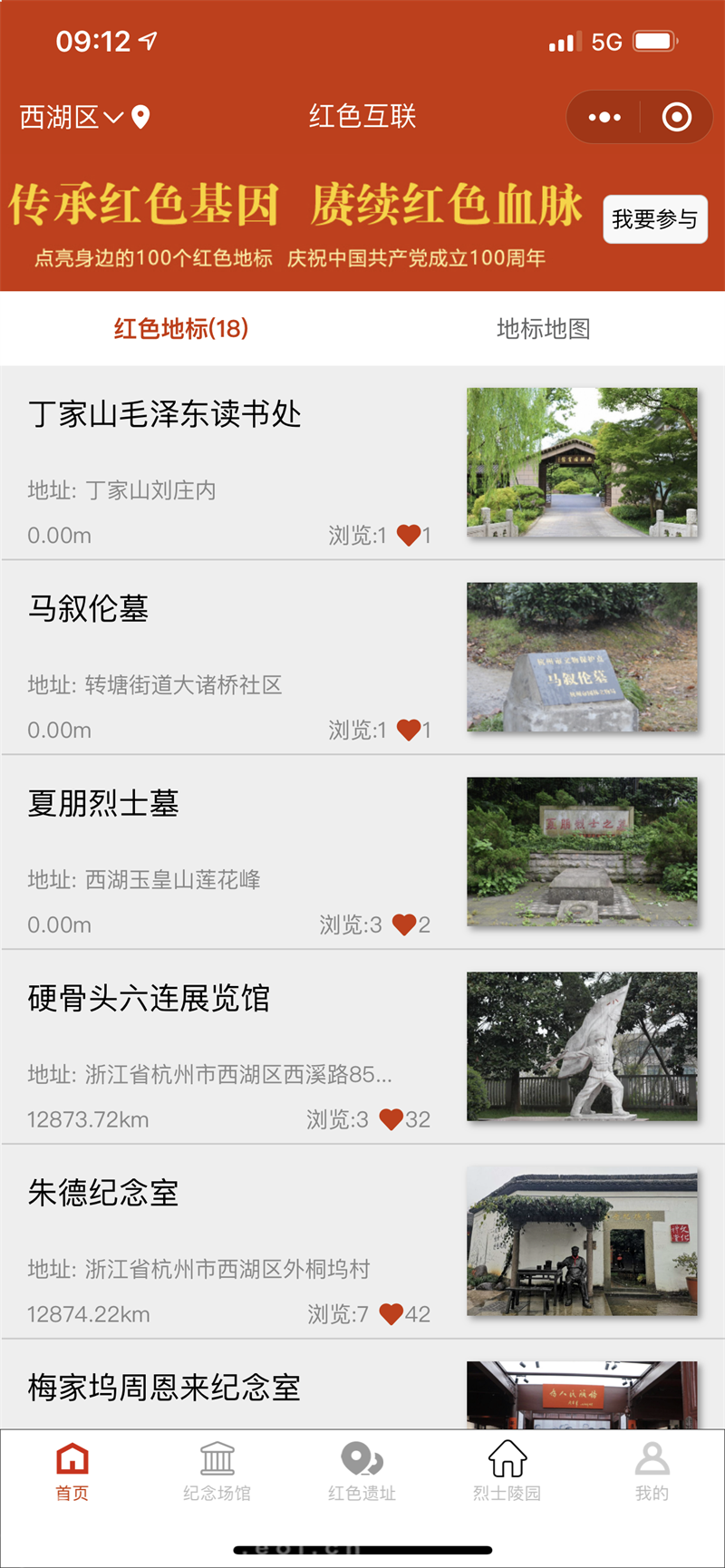Screen dimensions: 725x1568
Task: Open the 马叙伦墓 entry
Action: (362, 657)
